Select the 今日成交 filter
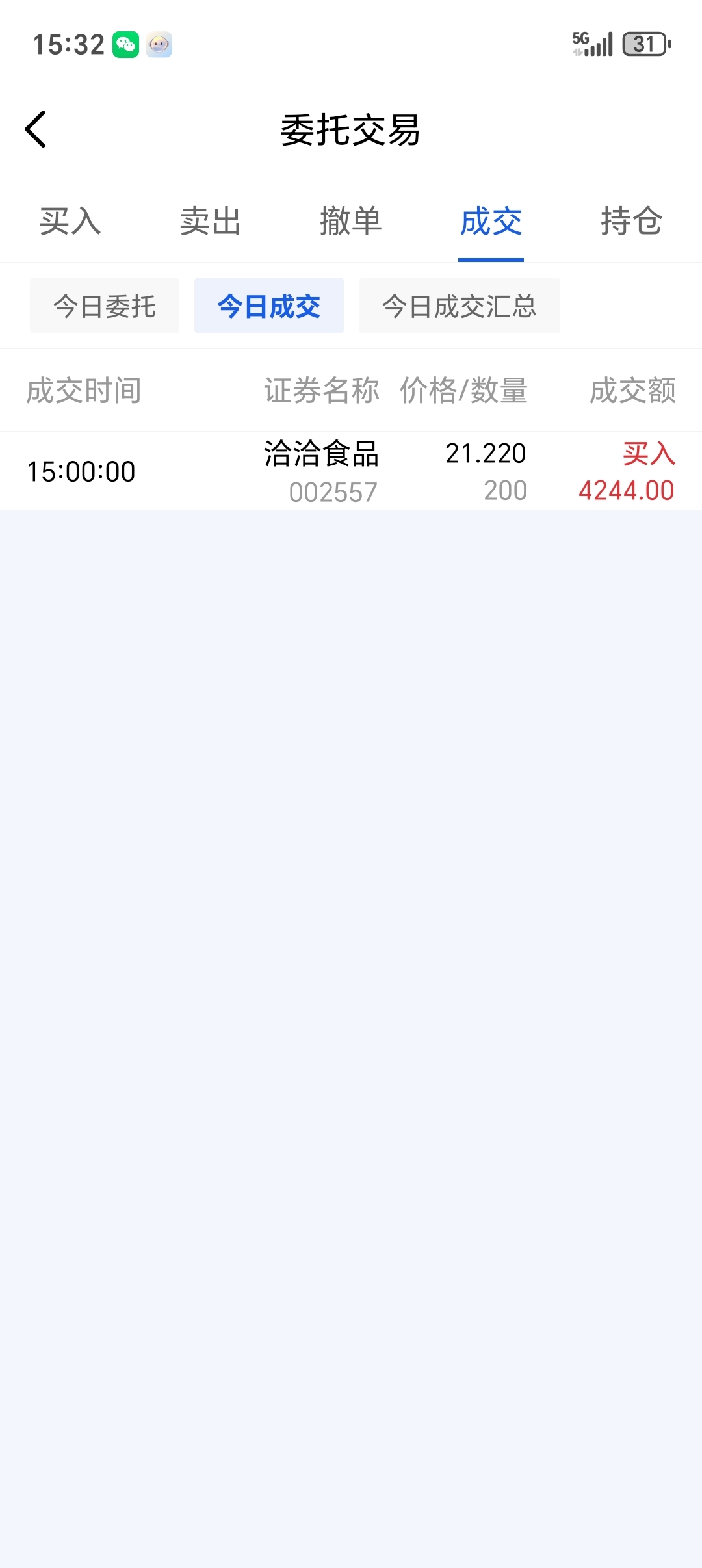The height and width of the screenshot is (1568, 702). tap(269, 306)
